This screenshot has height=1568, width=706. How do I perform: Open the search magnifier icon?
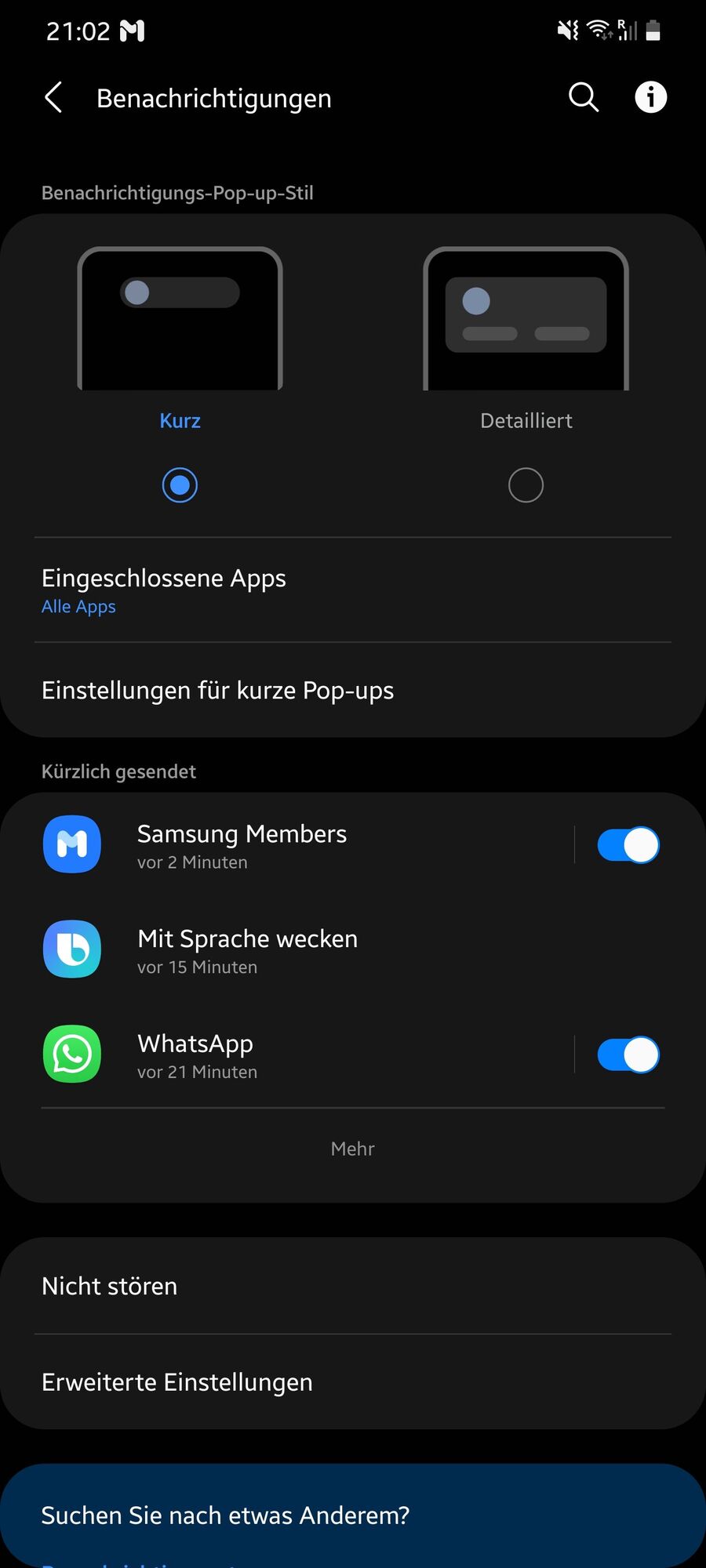(583, 98)
